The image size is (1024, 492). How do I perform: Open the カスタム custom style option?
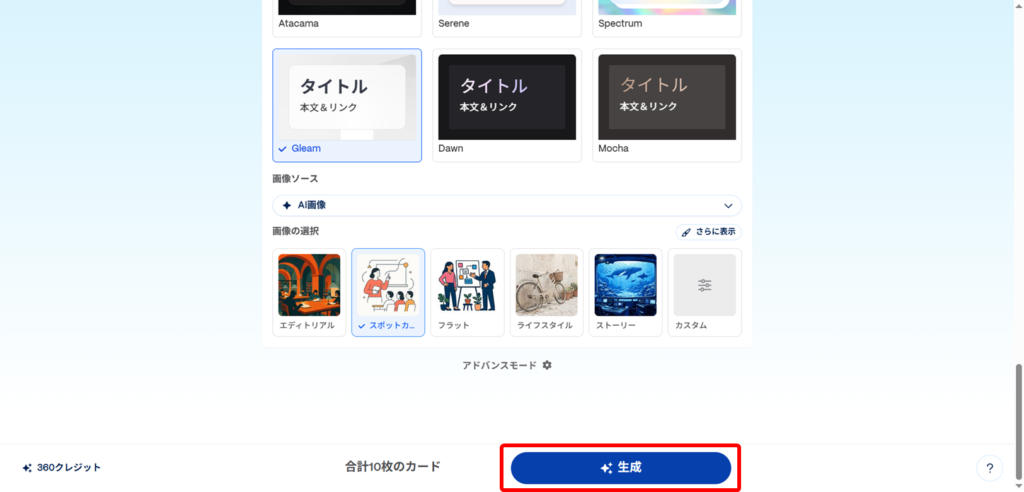(x=704, y=292)
